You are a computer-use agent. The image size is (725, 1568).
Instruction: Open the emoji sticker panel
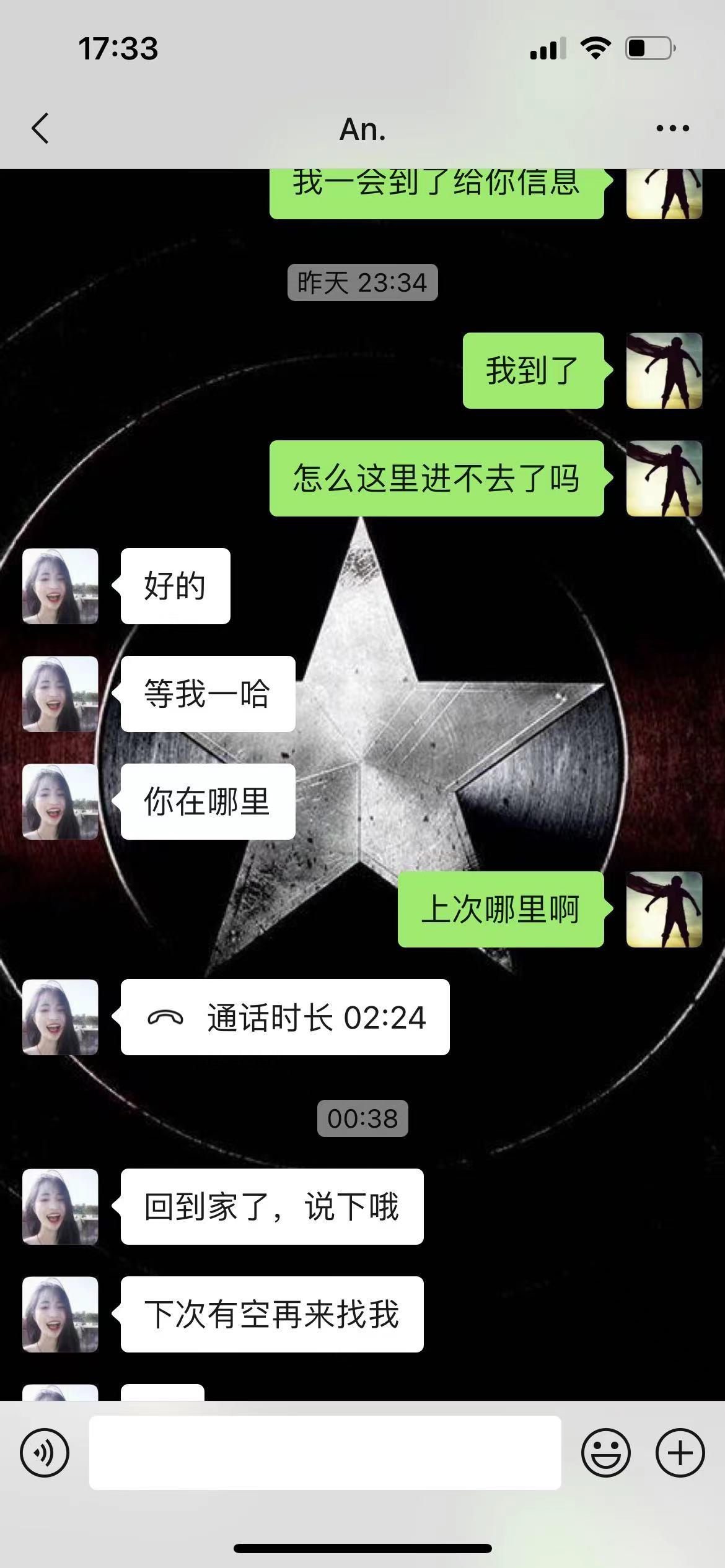click(605, 1452)
